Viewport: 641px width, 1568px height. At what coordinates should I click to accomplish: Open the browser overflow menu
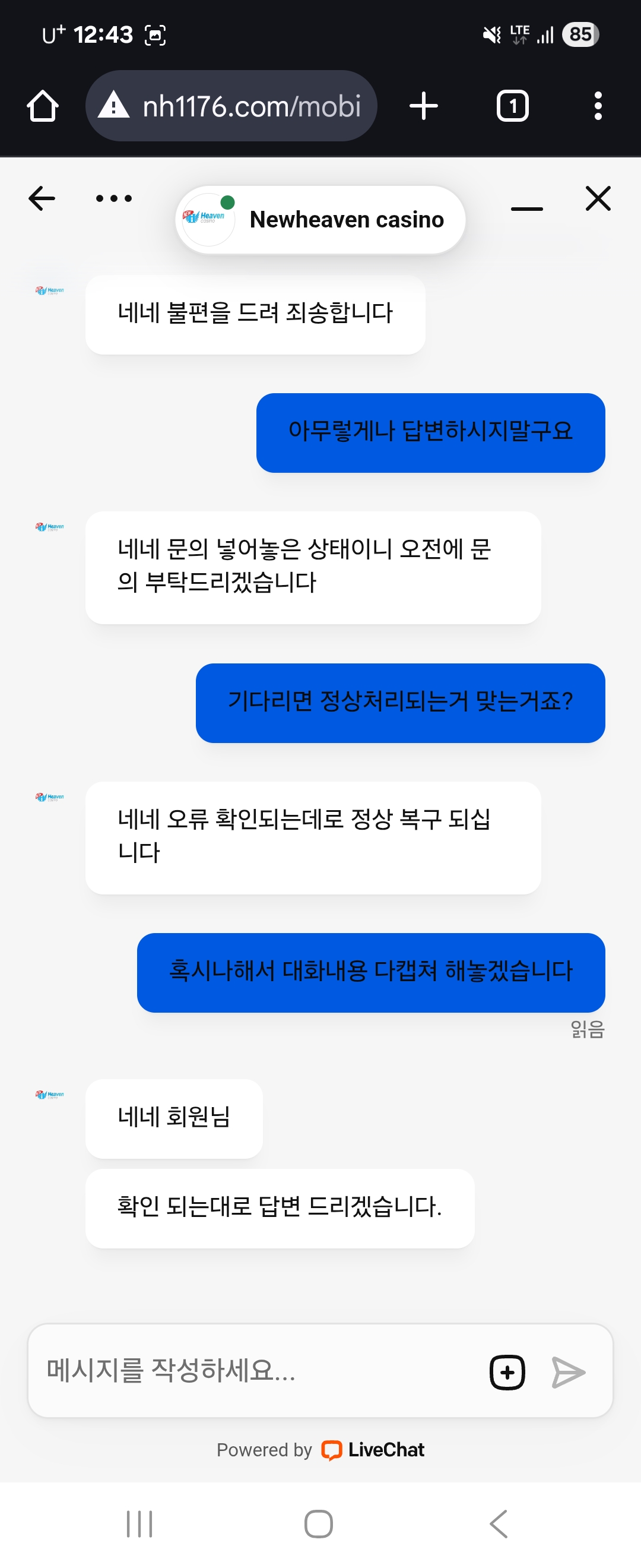coord(598,106)
